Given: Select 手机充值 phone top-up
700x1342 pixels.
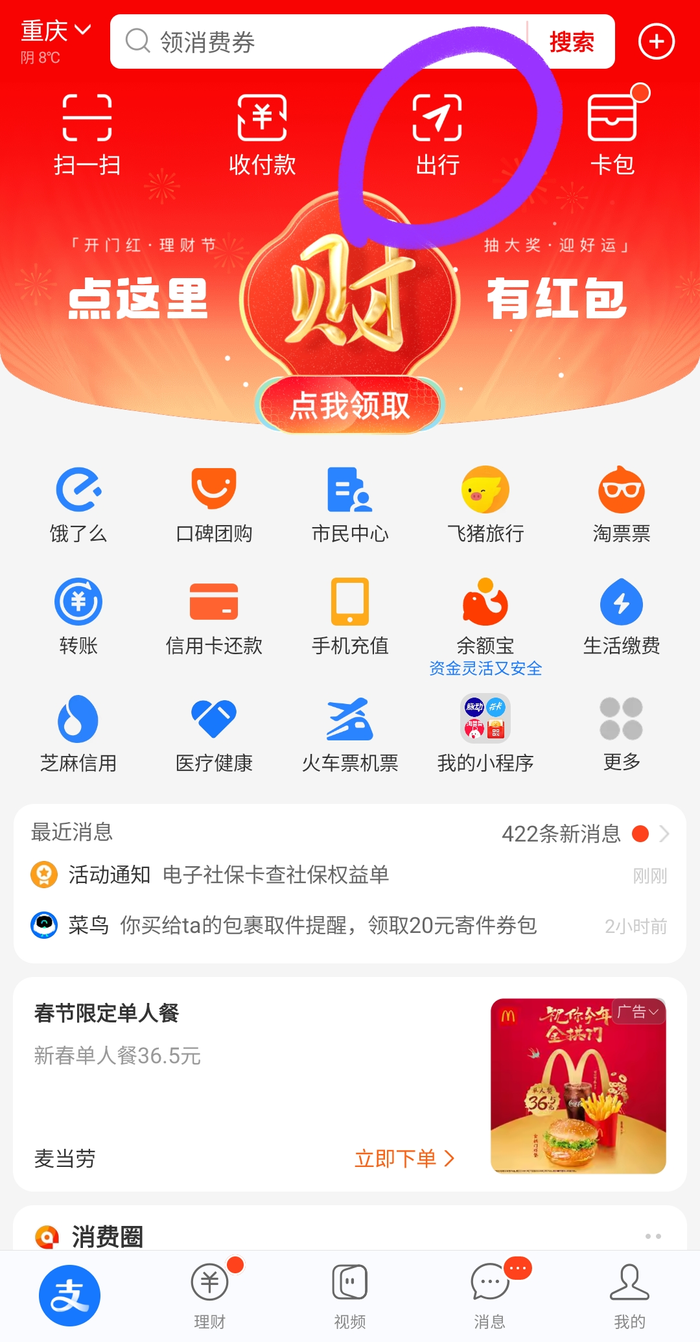Looking at the screenshot, I should pos(350,616).
